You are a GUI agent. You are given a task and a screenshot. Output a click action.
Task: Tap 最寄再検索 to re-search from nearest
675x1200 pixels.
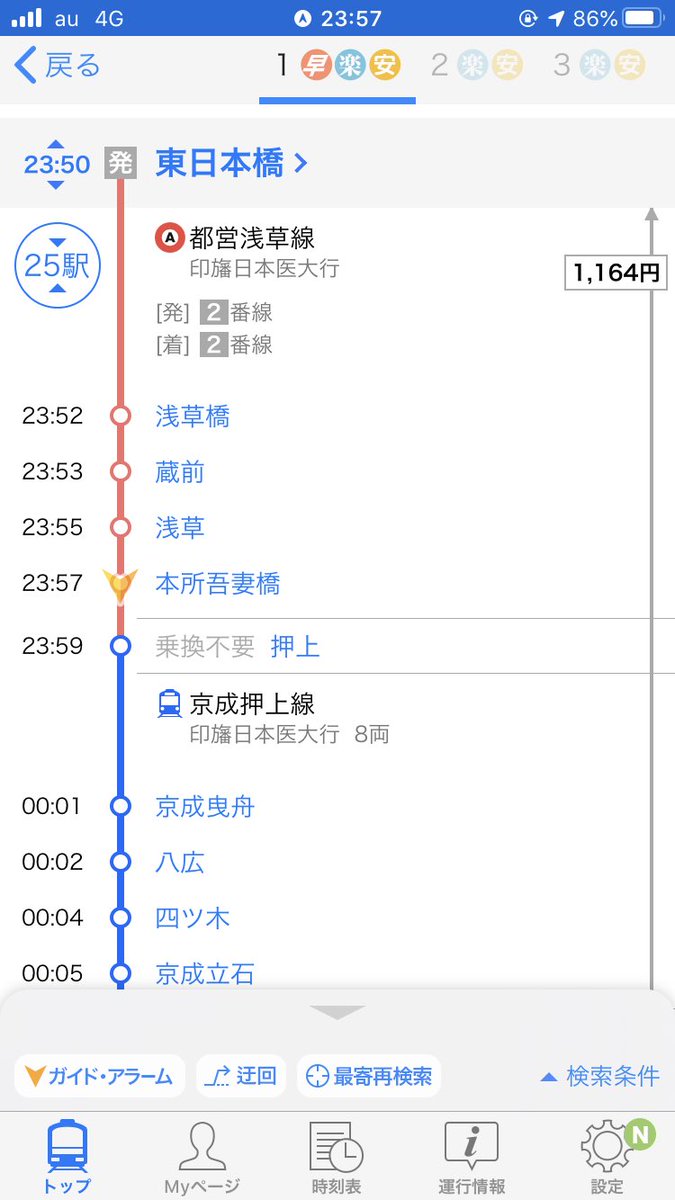click(369, 1076)
